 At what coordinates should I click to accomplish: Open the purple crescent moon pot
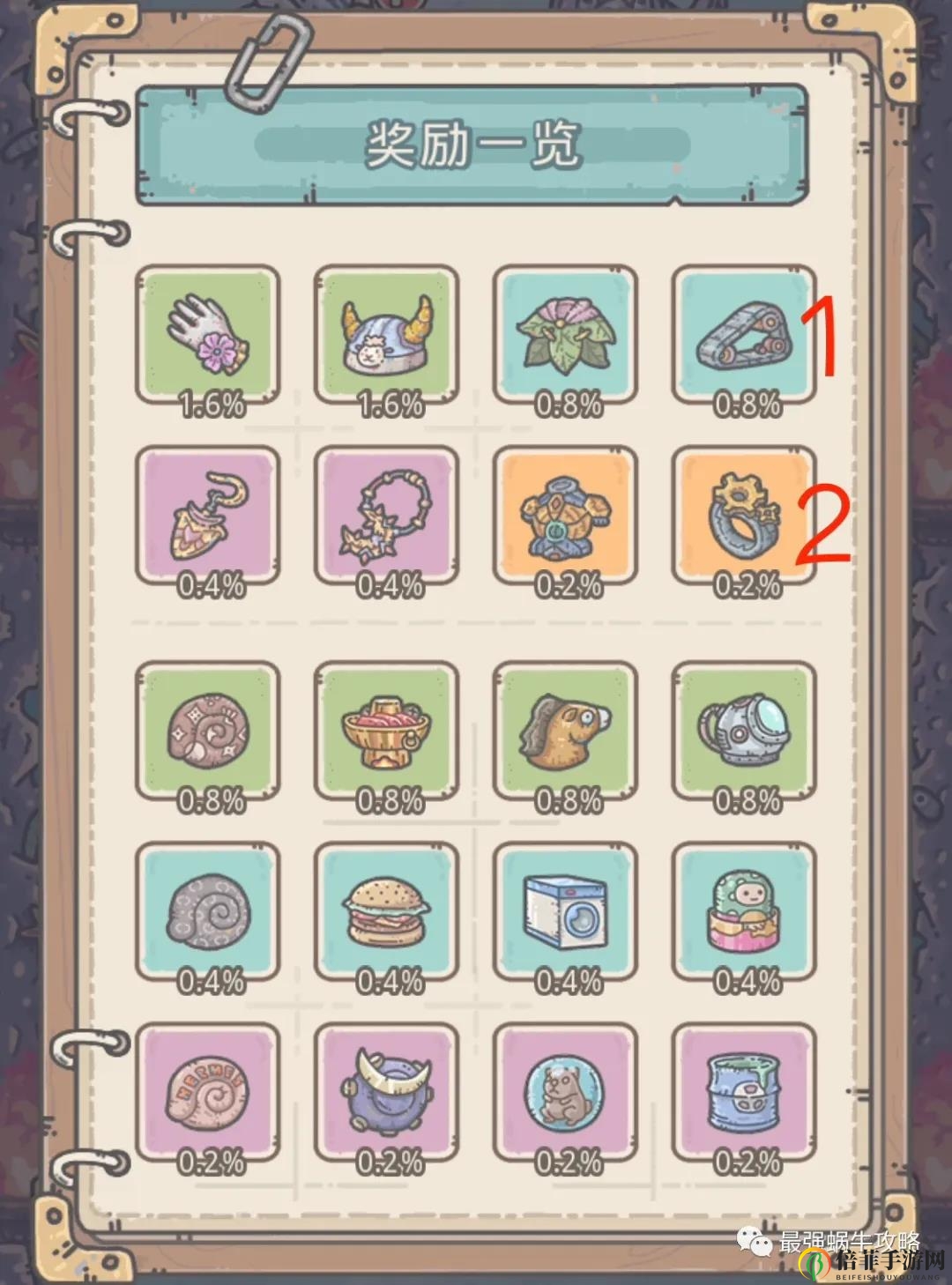pos(387,1090)
